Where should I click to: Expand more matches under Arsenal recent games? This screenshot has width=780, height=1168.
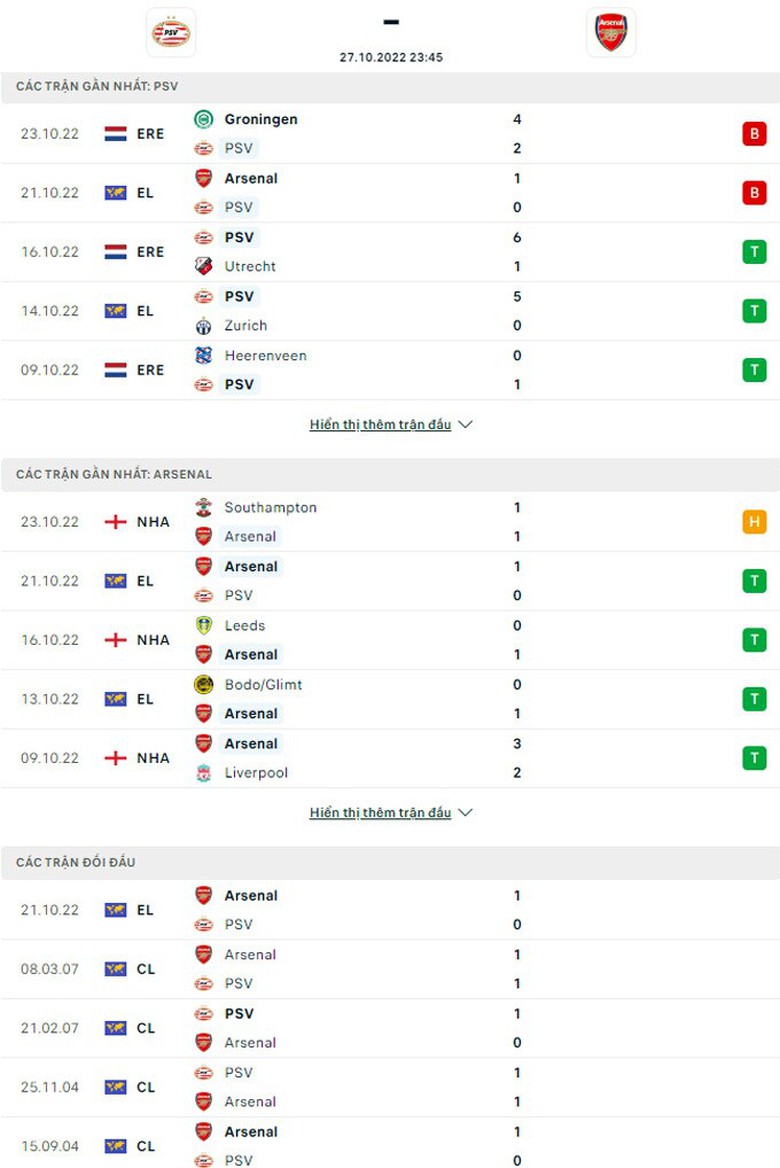[x=390, y=813]
